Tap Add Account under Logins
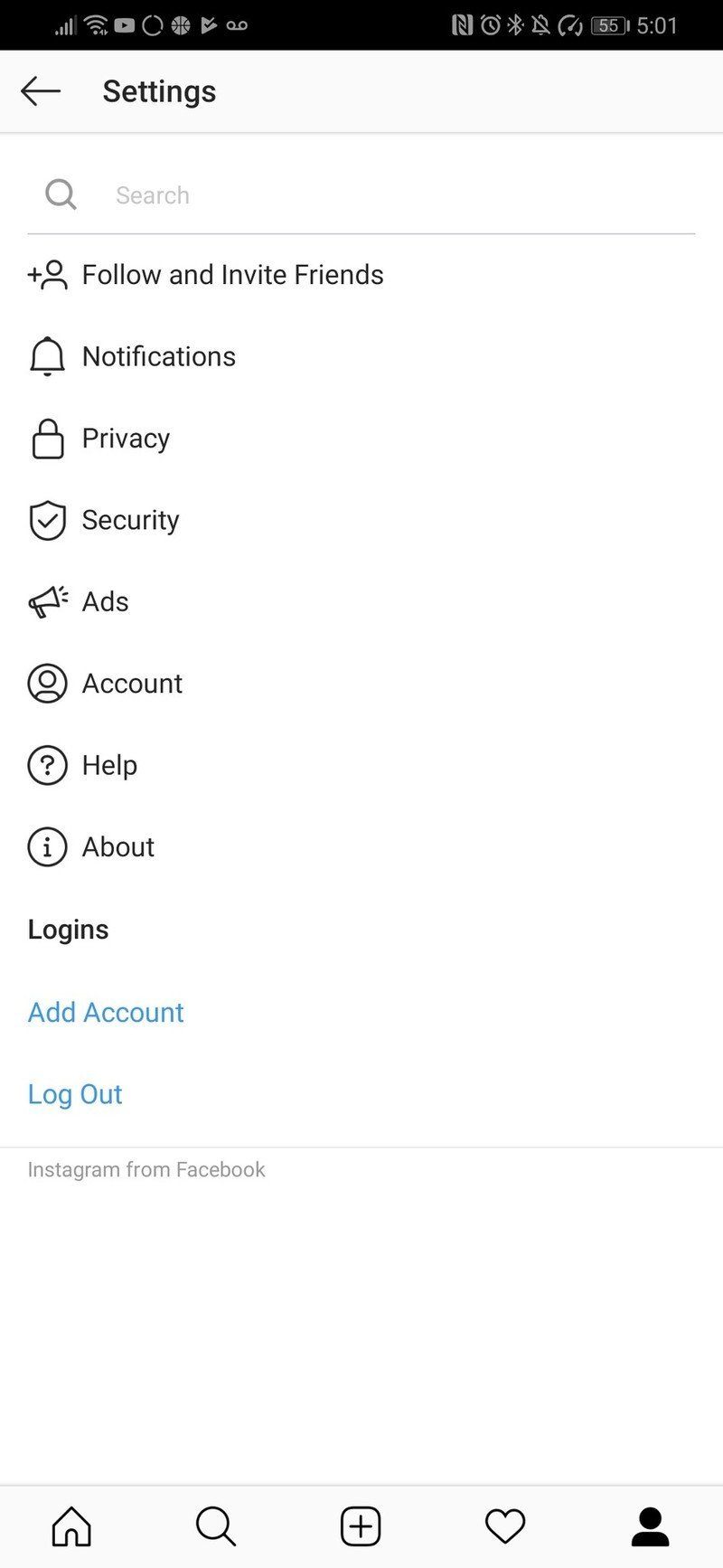Screen dimensions: 723x1568 pyautogui.click(x=105, y=1013)
